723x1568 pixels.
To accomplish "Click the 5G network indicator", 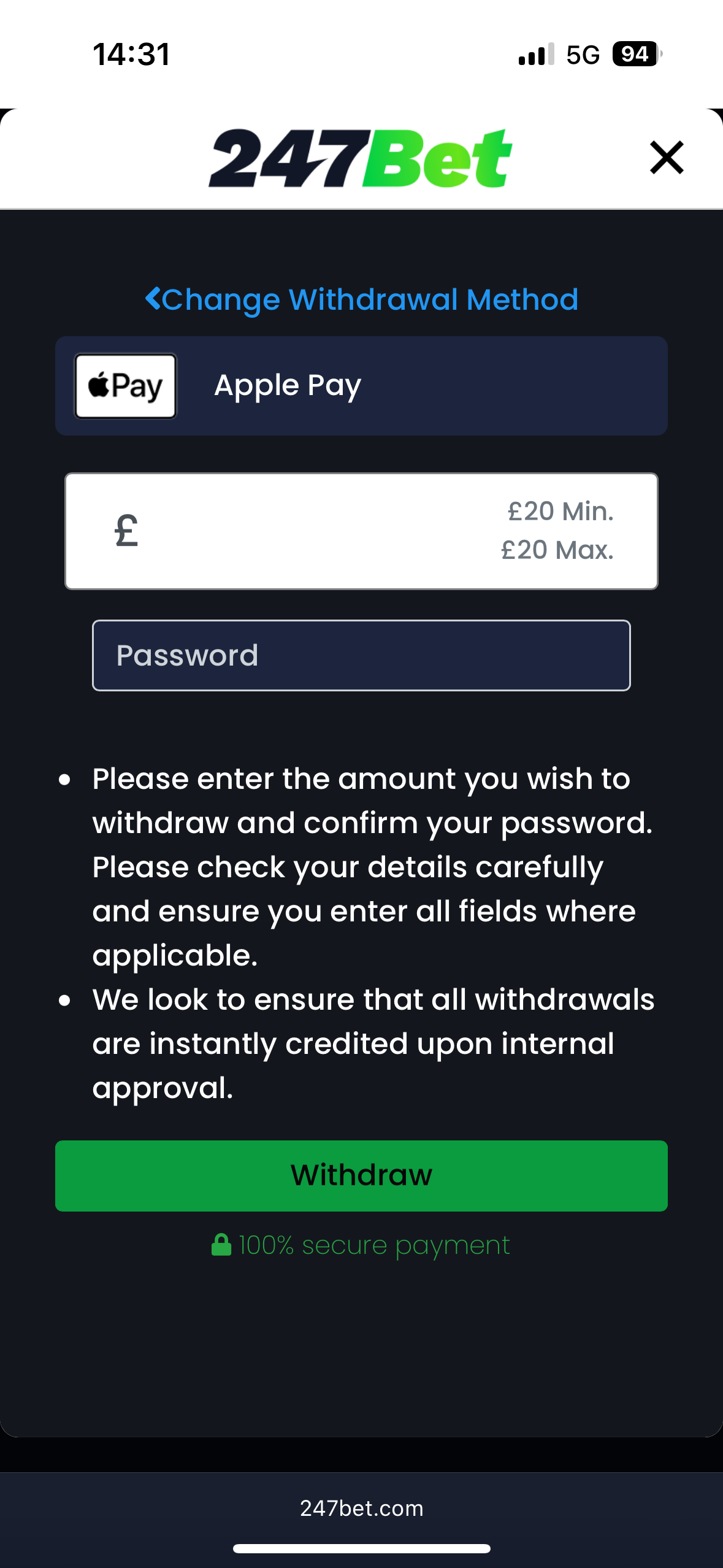I will tap(584, 55).
